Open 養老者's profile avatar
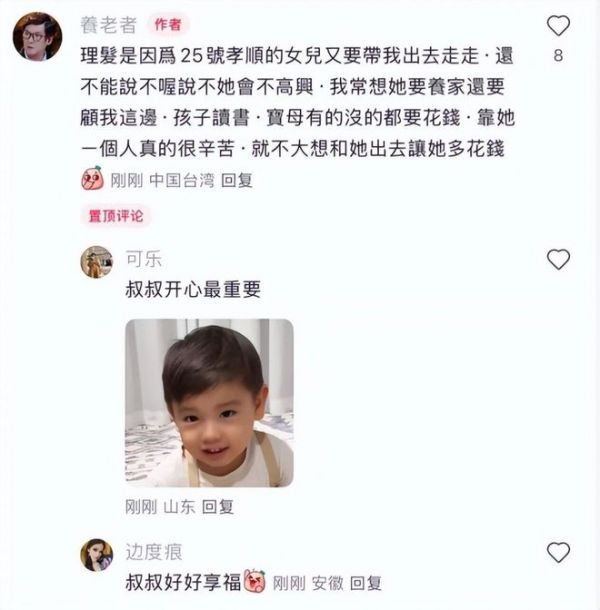 [37, 37]
